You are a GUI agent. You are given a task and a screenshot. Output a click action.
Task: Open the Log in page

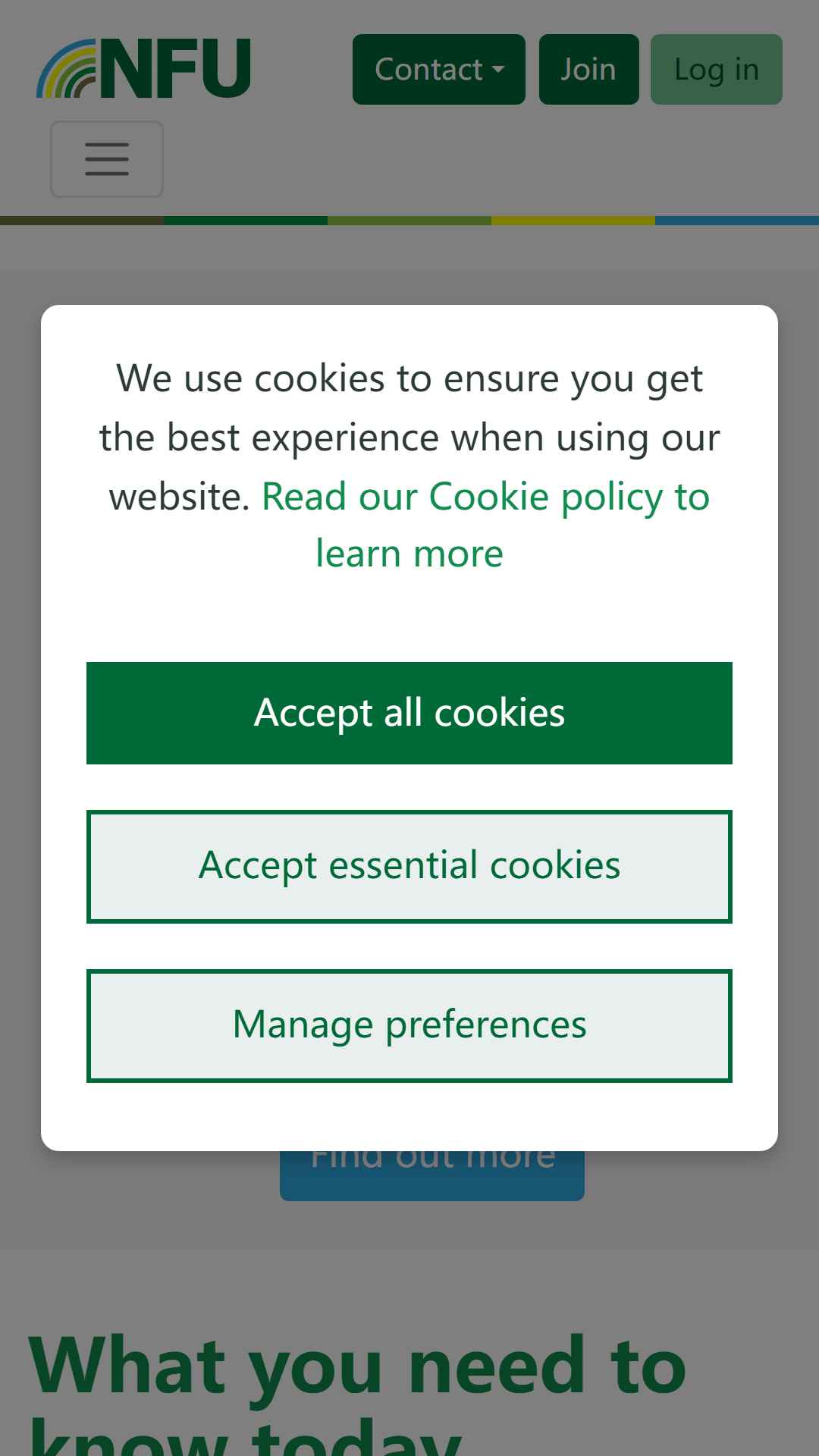click(717, 70)
